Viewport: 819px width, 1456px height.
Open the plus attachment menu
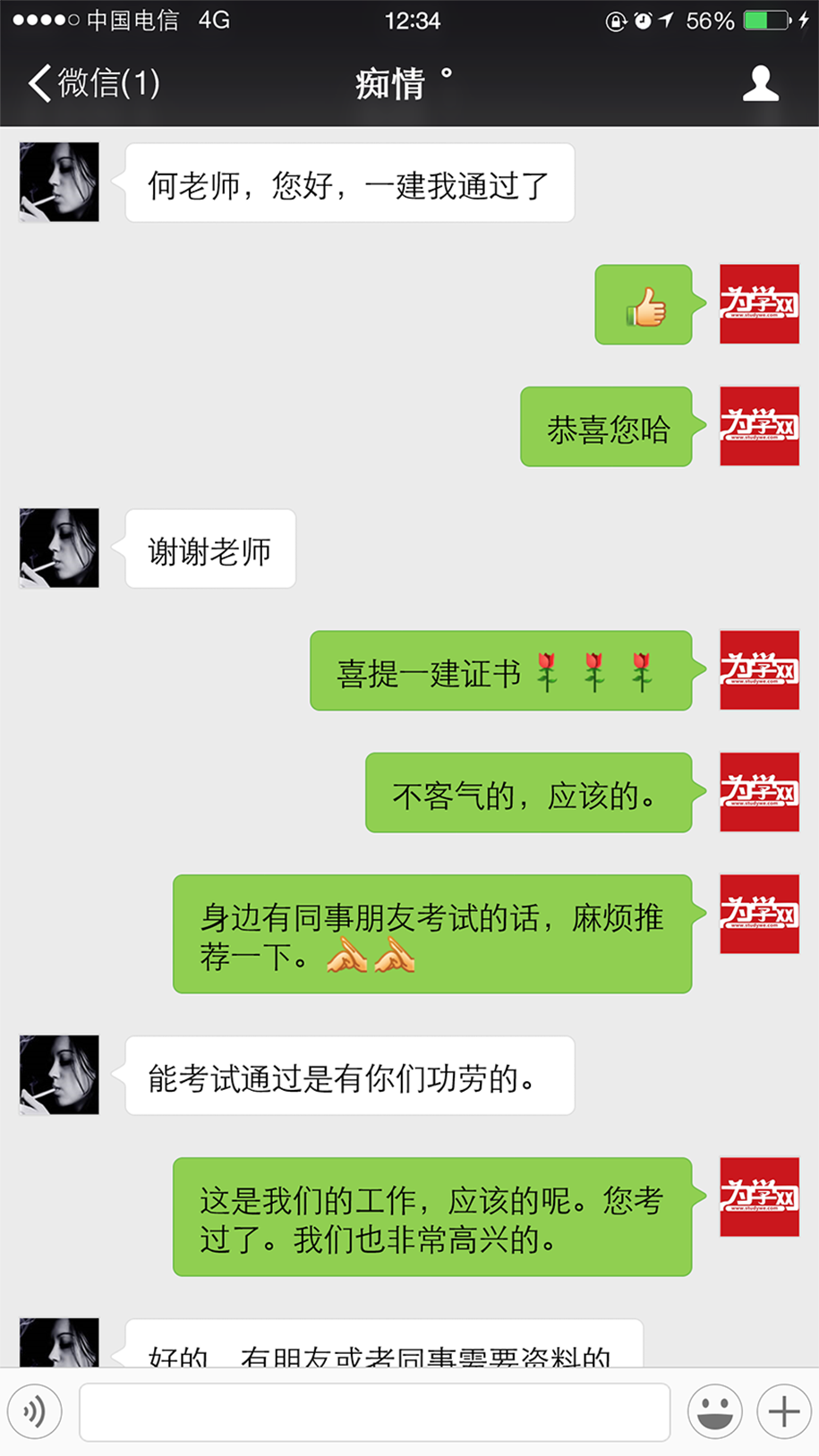click(x=783, y=1411)
